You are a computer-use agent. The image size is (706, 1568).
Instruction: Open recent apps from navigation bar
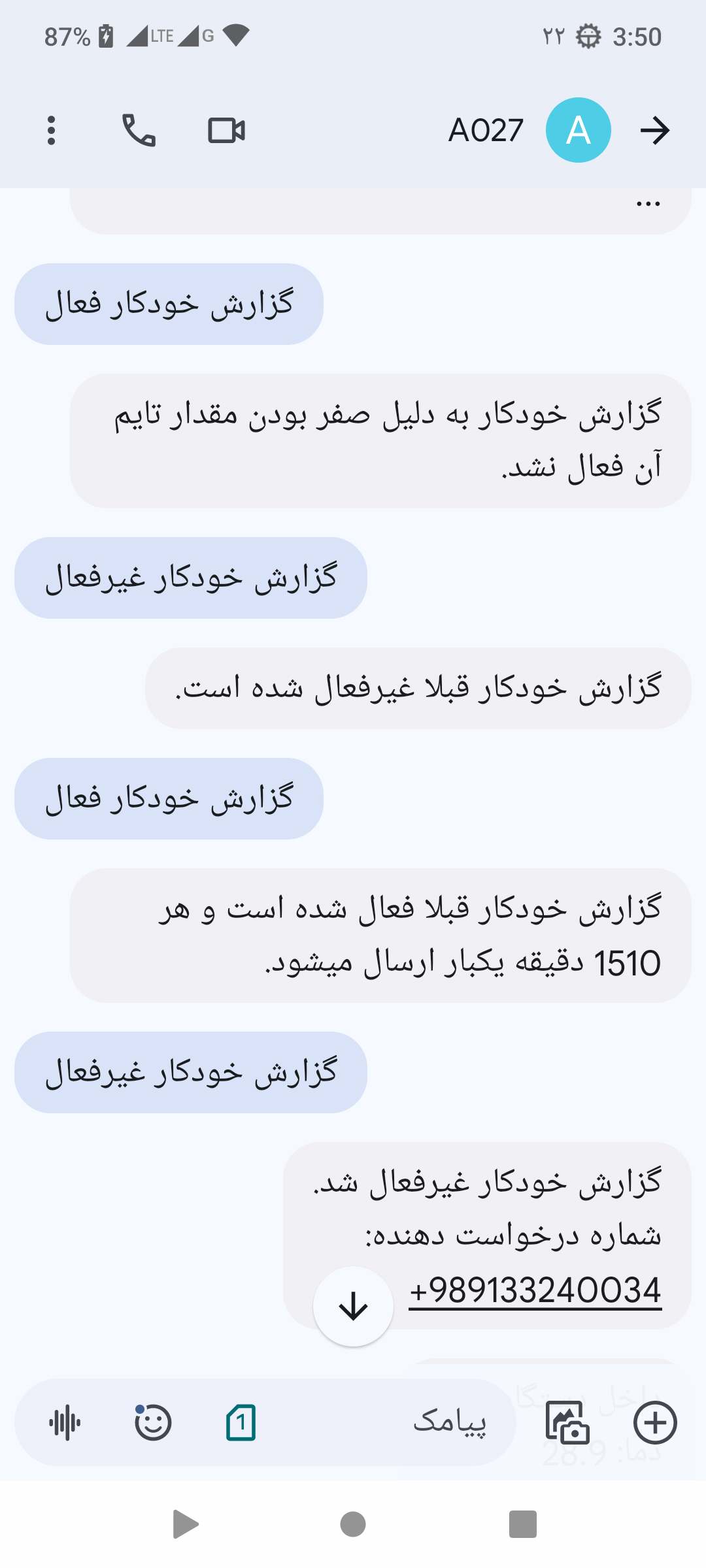[522, 1524]
